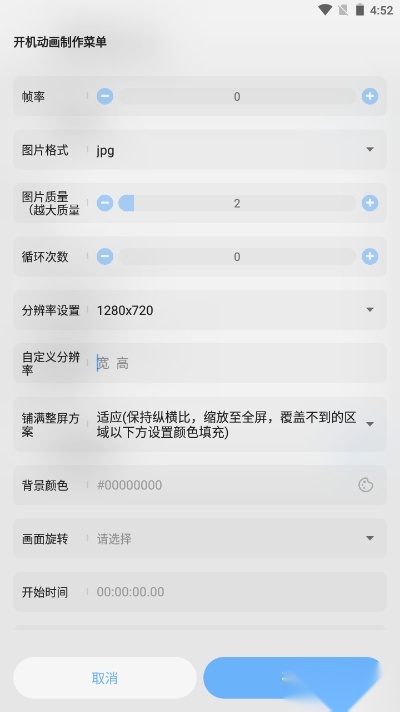Open the 铺满整屏方案 dropdown
Viewport: 400px width, 712px height.
237,424
